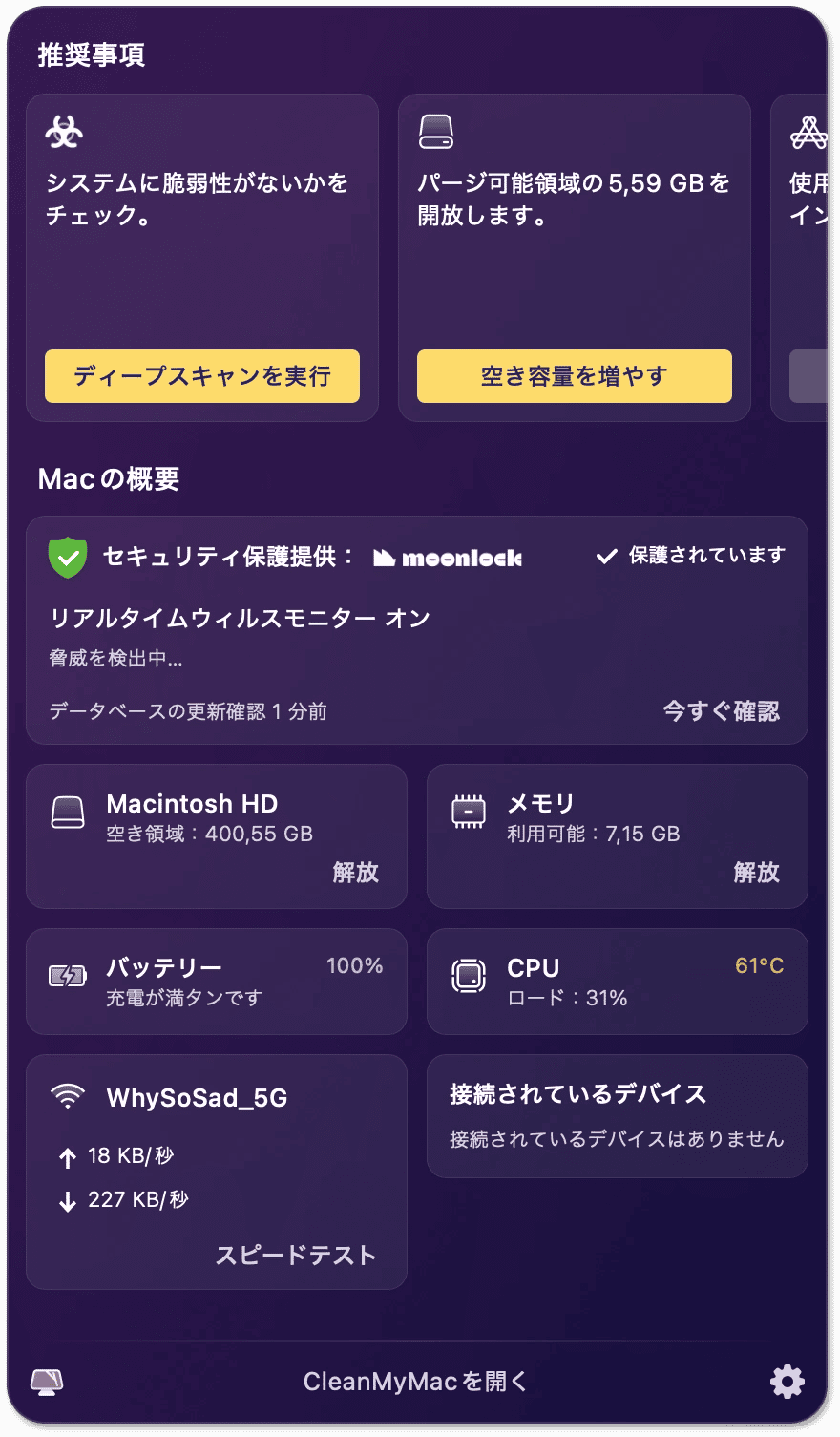Screen dimensions: 840x1437
Task: Tap 解放 on the Macintosh HD card
Action: coord(355,872)
